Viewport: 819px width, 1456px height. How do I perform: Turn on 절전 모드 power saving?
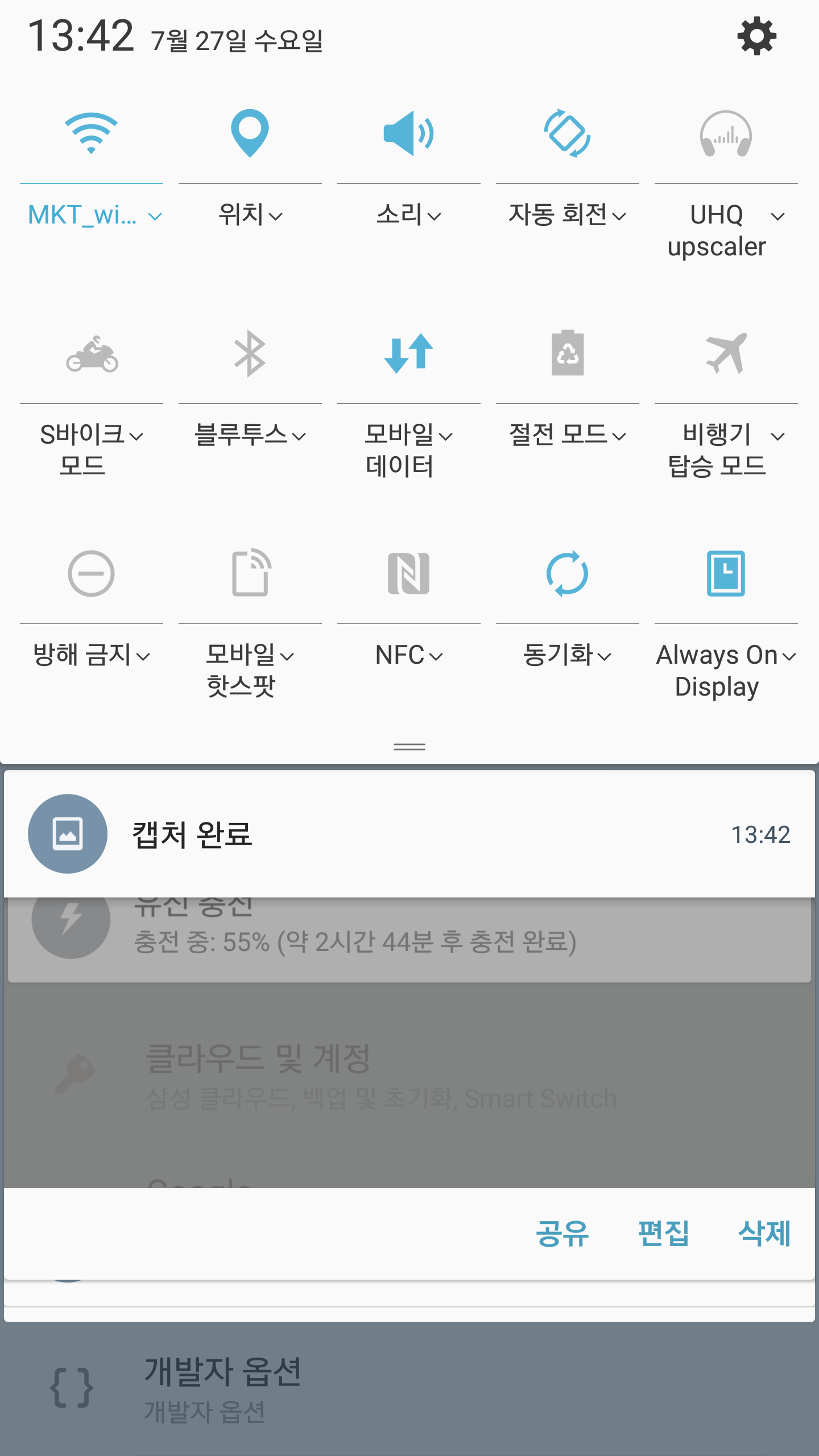567,354
